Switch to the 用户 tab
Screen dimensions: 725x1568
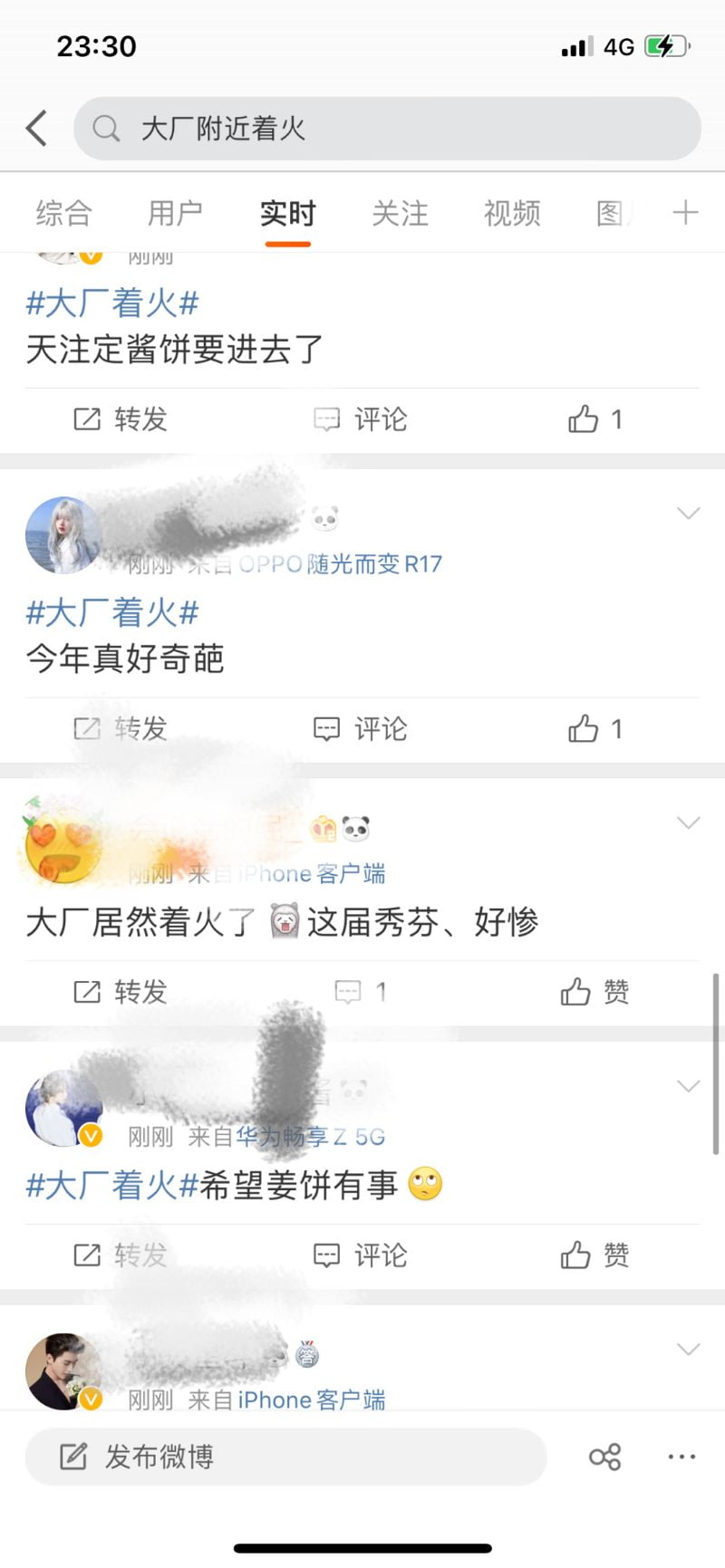point(175,214)
